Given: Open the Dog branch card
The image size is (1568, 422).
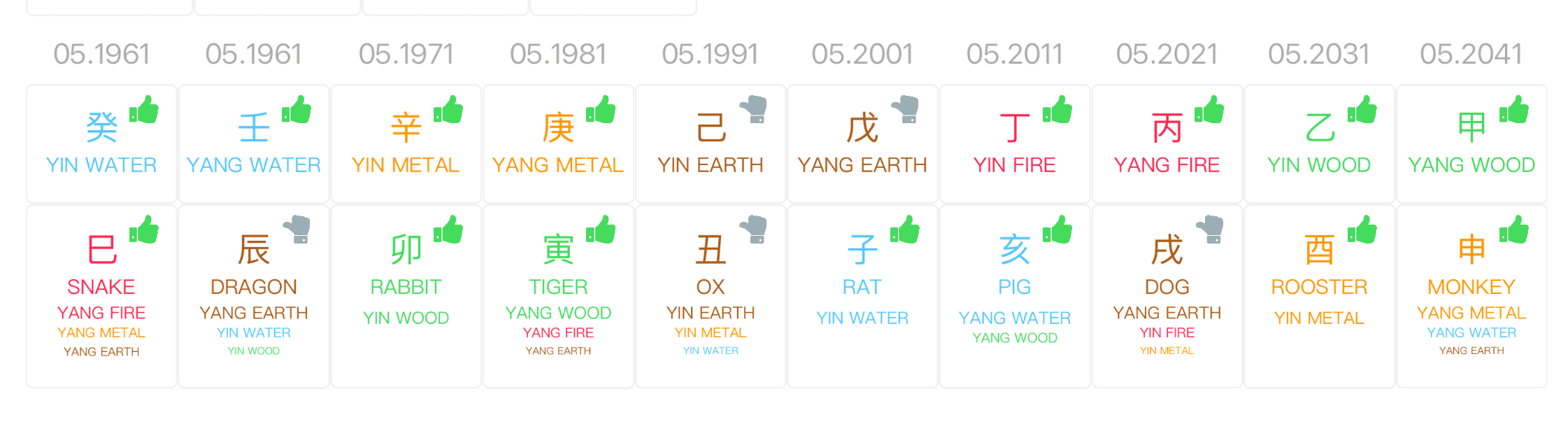Looking at the screenshot, I should click(1167, 296).
